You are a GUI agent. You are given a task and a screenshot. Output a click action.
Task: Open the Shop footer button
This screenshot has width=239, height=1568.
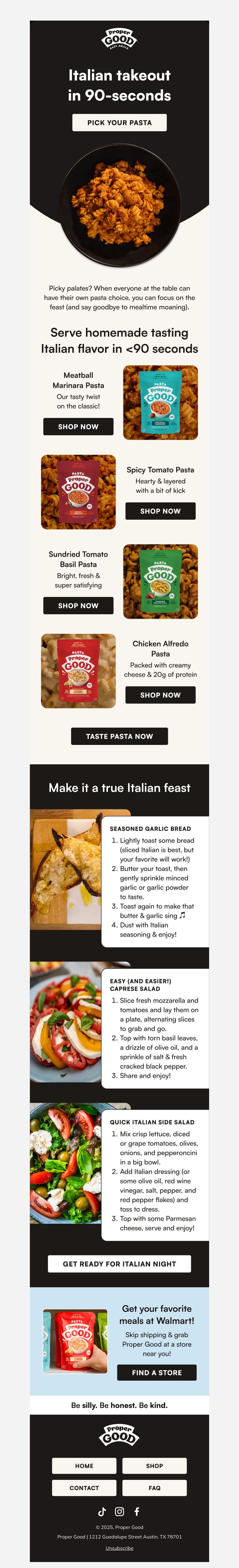pos(154,1466)
